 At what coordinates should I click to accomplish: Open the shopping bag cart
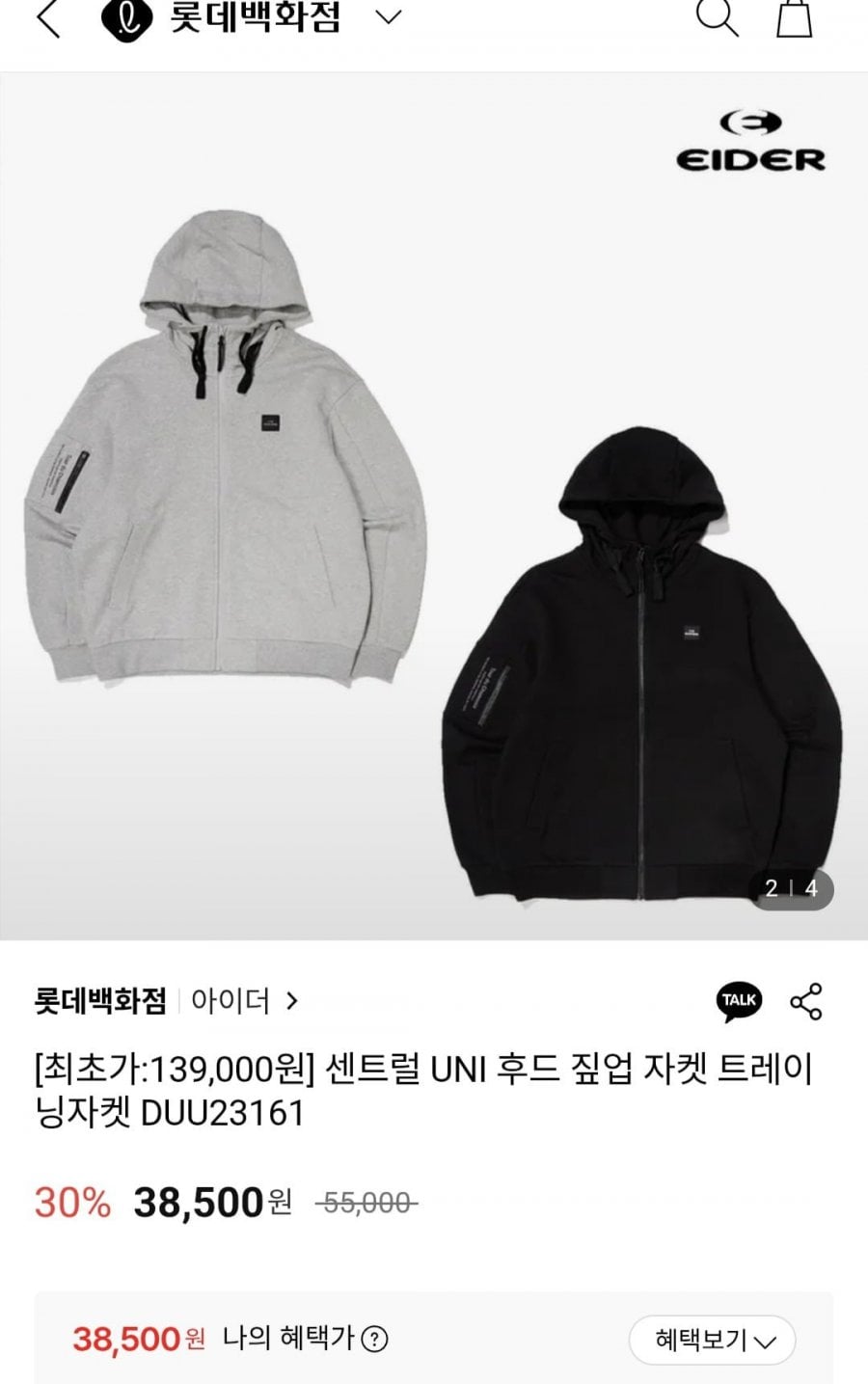click(794, 17)
